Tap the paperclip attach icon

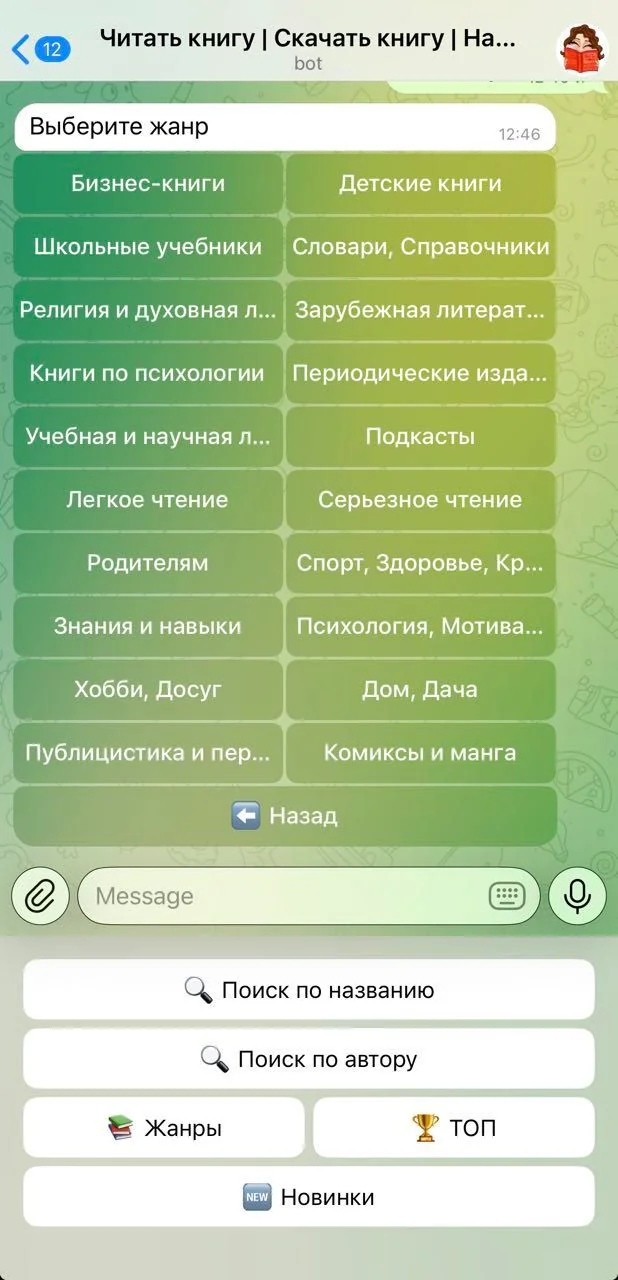coord(40,895)
